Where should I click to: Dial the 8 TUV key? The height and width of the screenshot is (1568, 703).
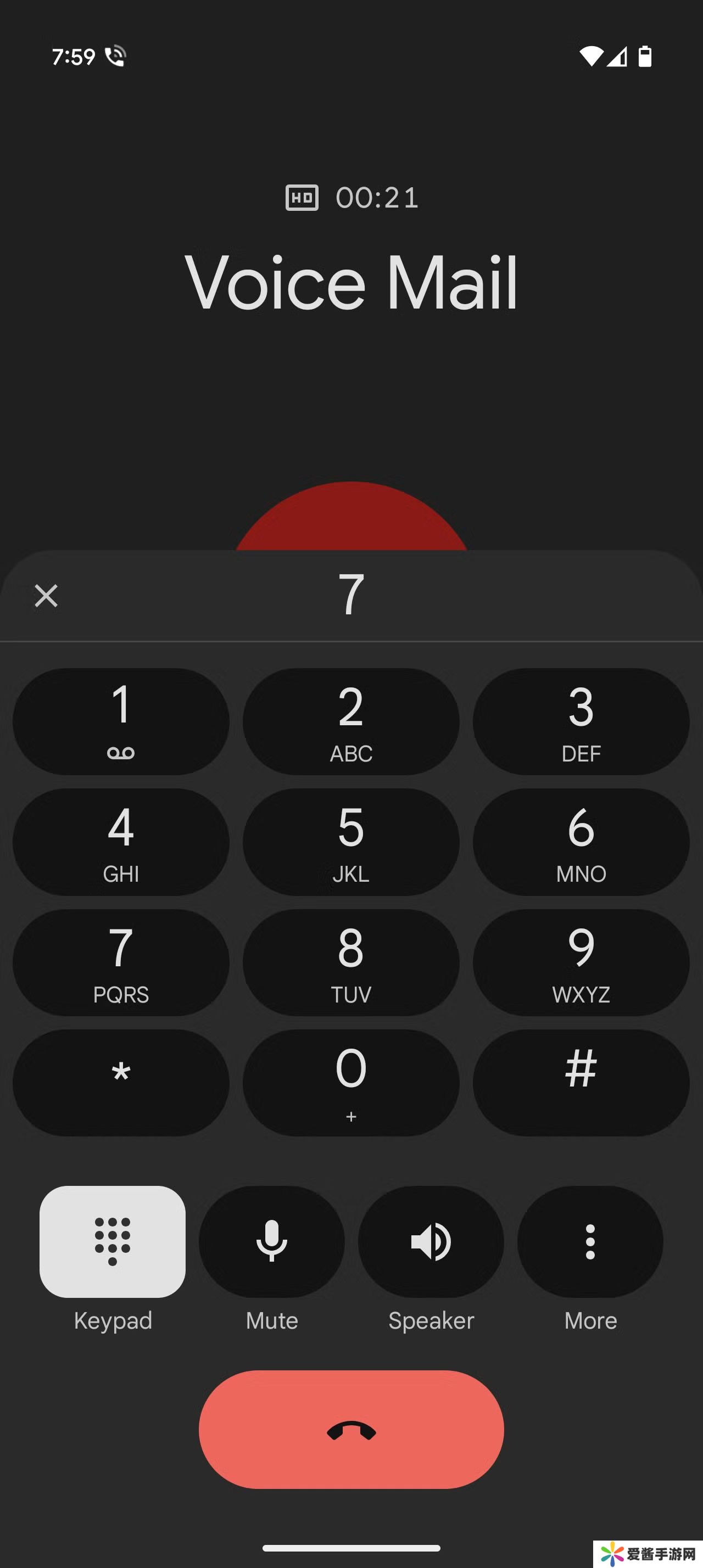coord(350,962)
